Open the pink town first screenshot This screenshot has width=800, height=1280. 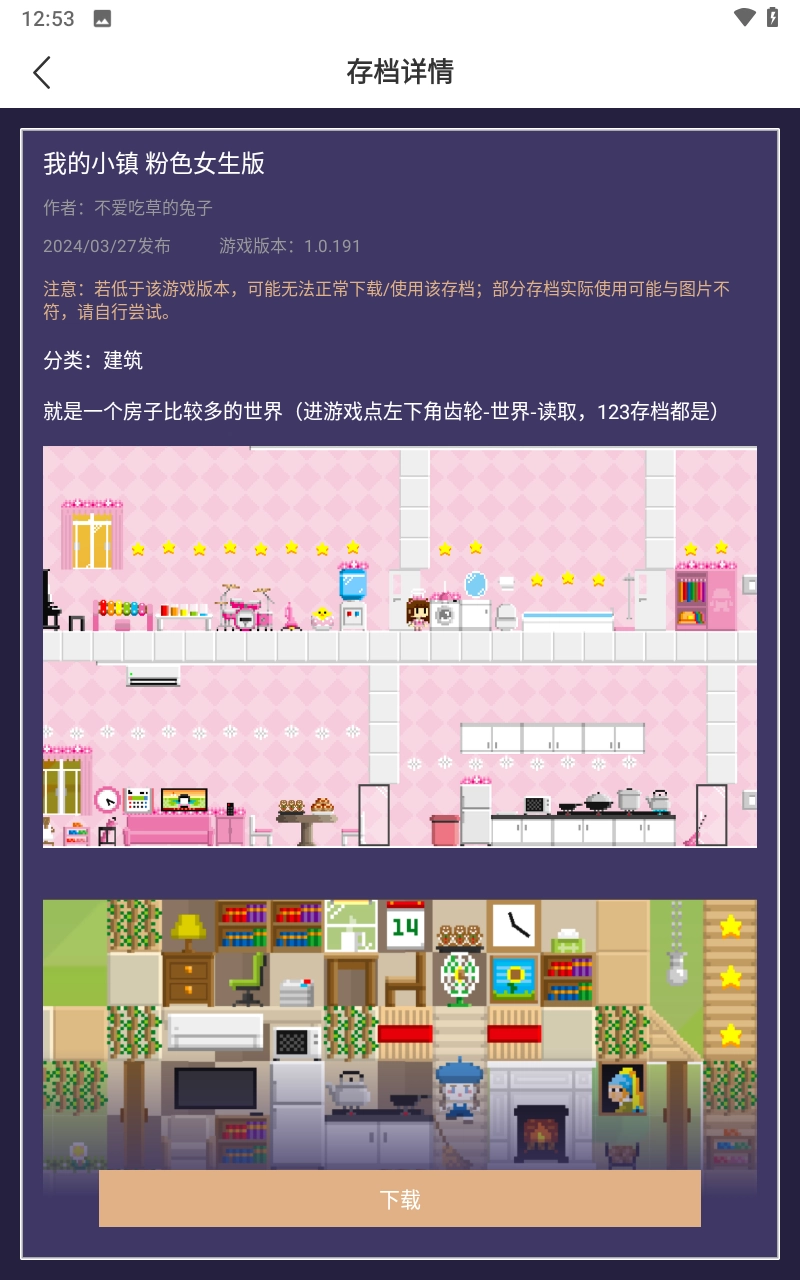(x=400, y=645)
